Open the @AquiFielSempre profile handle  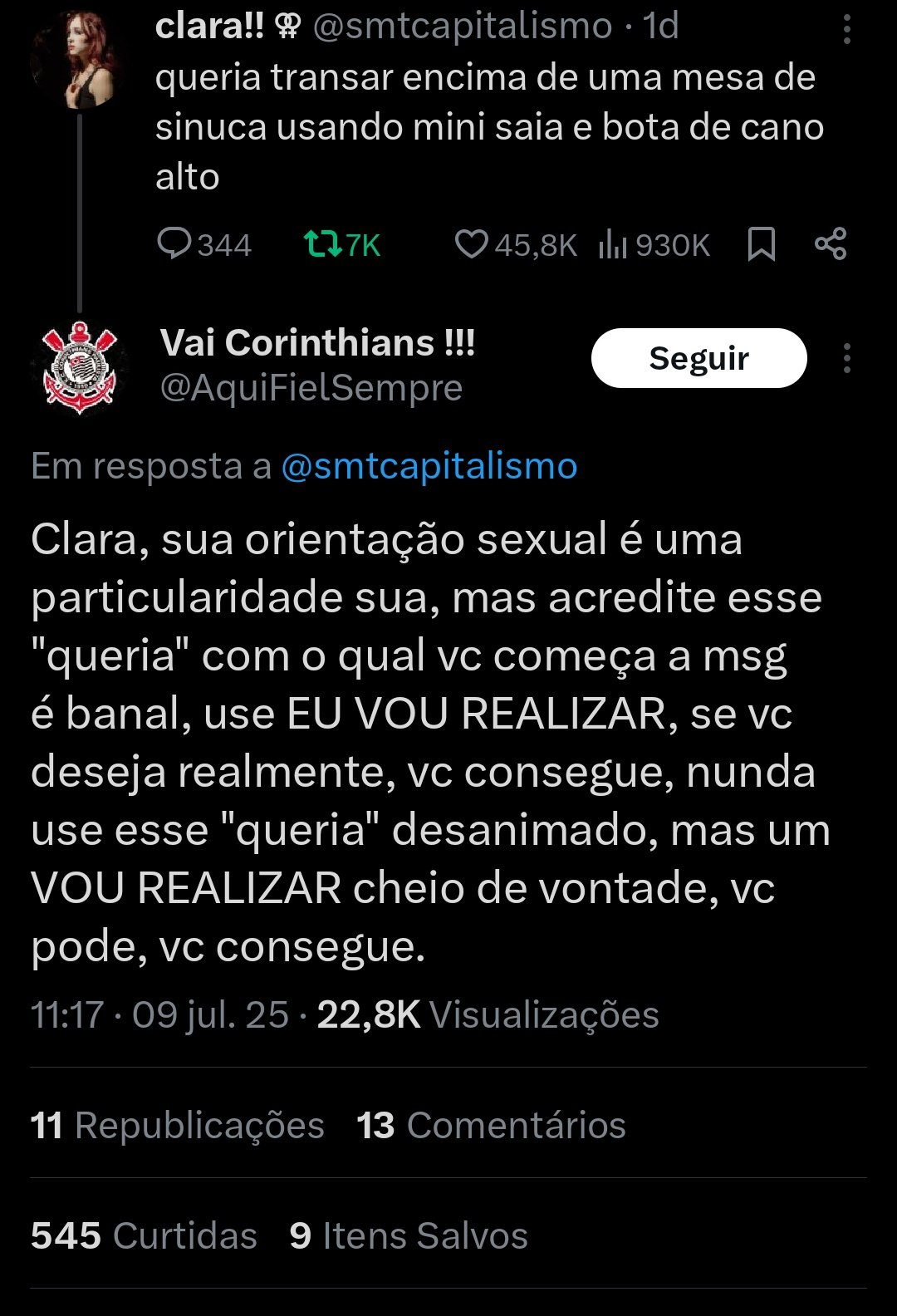click(311, 387)
